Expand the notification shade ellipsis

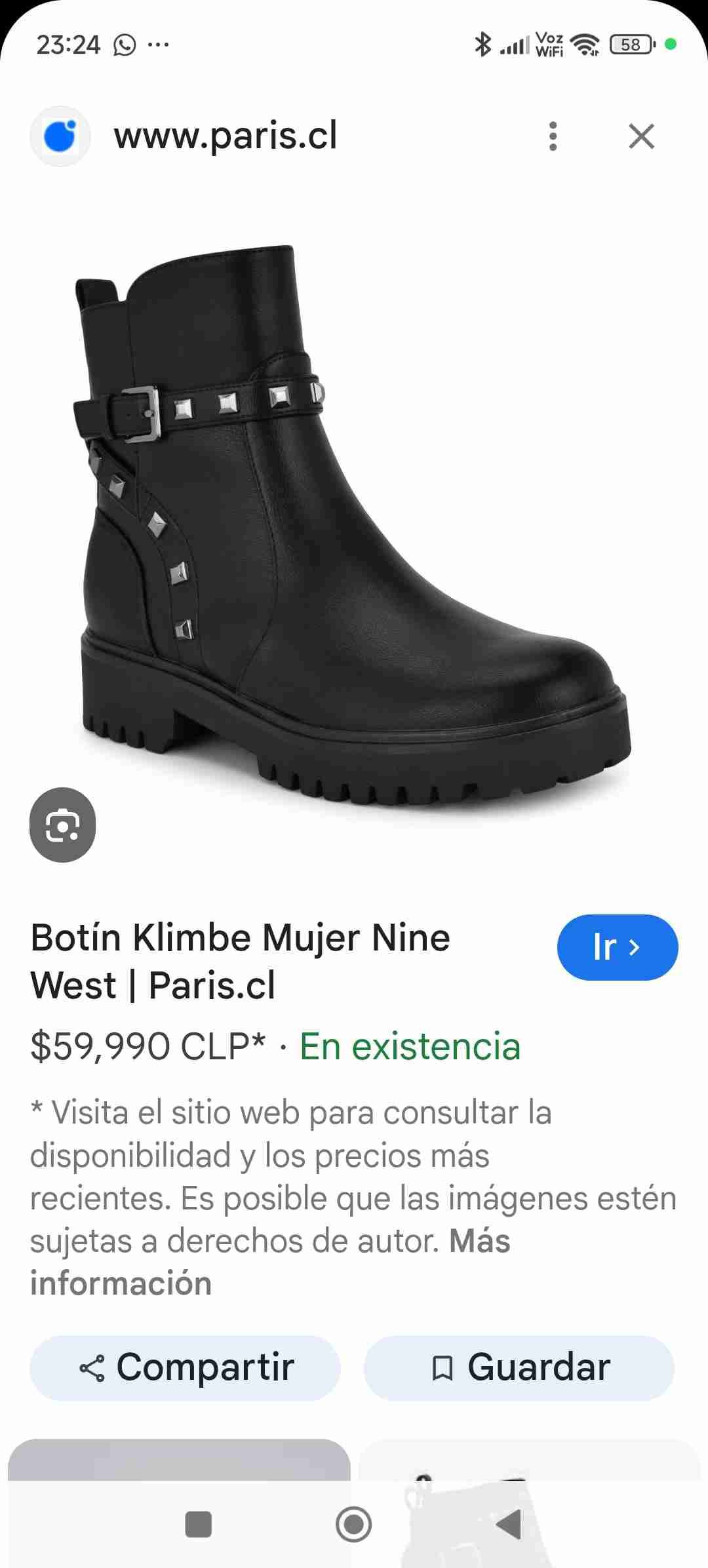point(157,45)
